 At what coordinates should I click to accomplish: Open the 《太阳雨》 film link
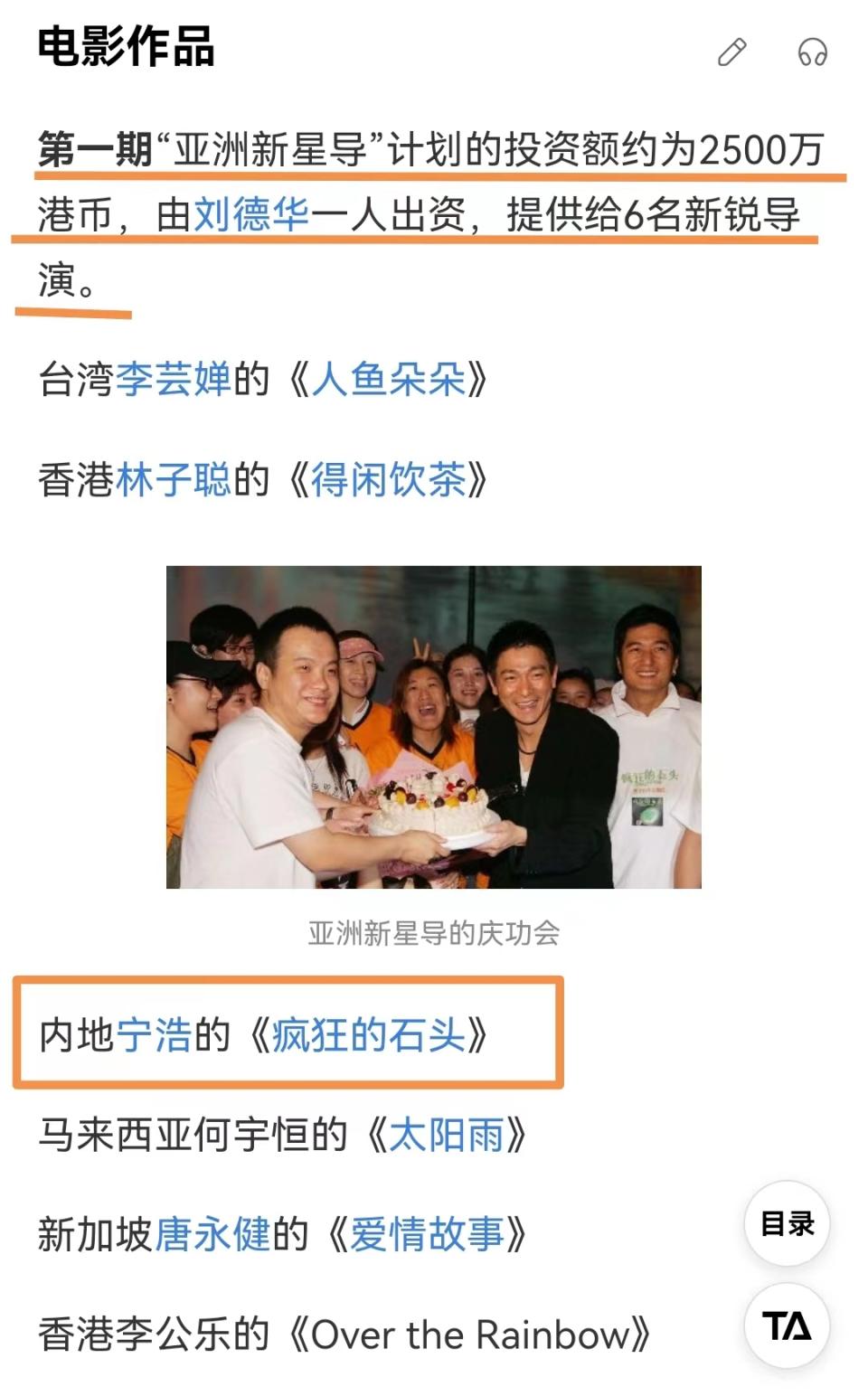point(447,1134)
